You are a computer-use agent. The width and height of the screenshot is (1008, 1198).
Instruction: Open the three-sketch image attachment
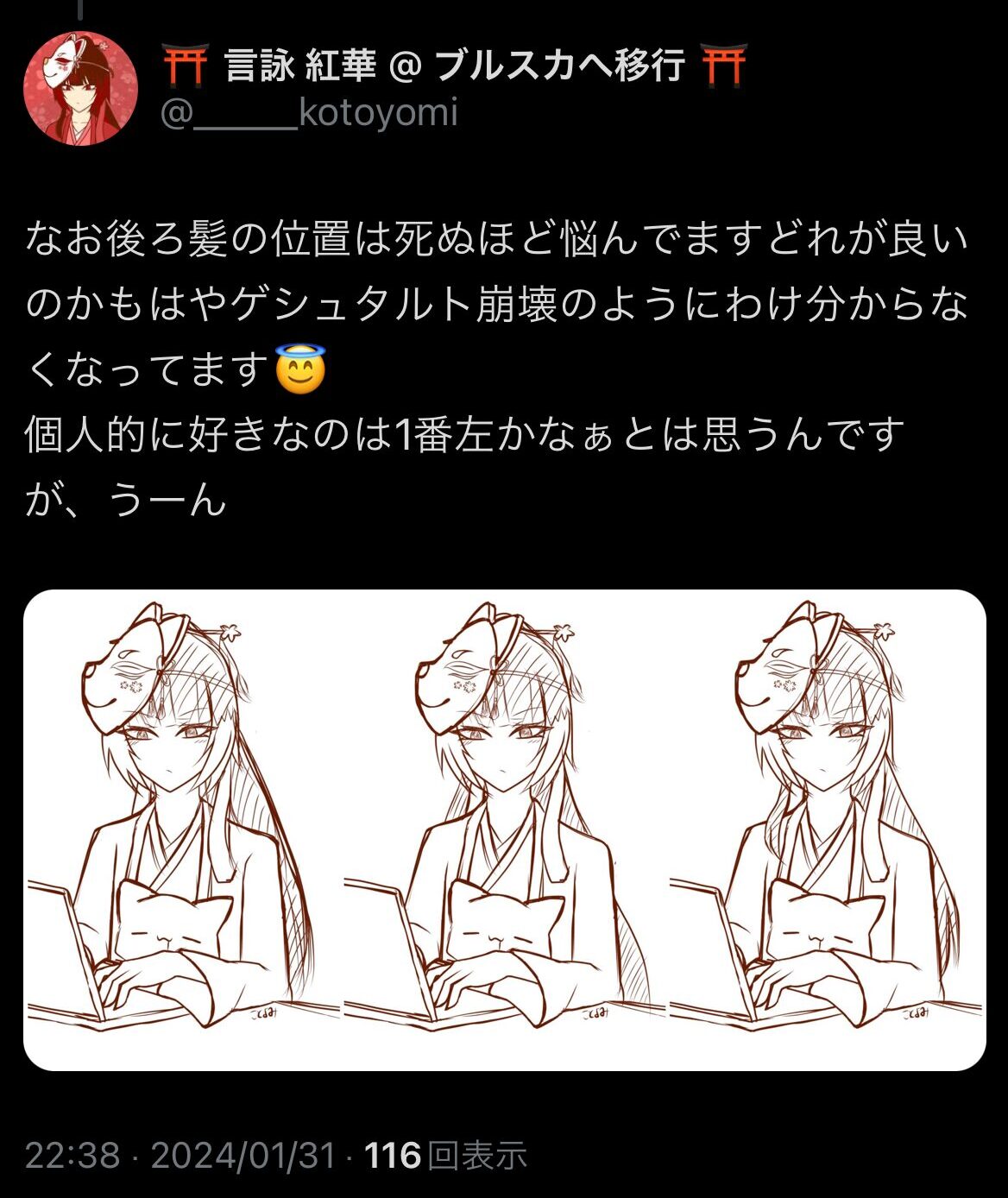click(504, 829)
